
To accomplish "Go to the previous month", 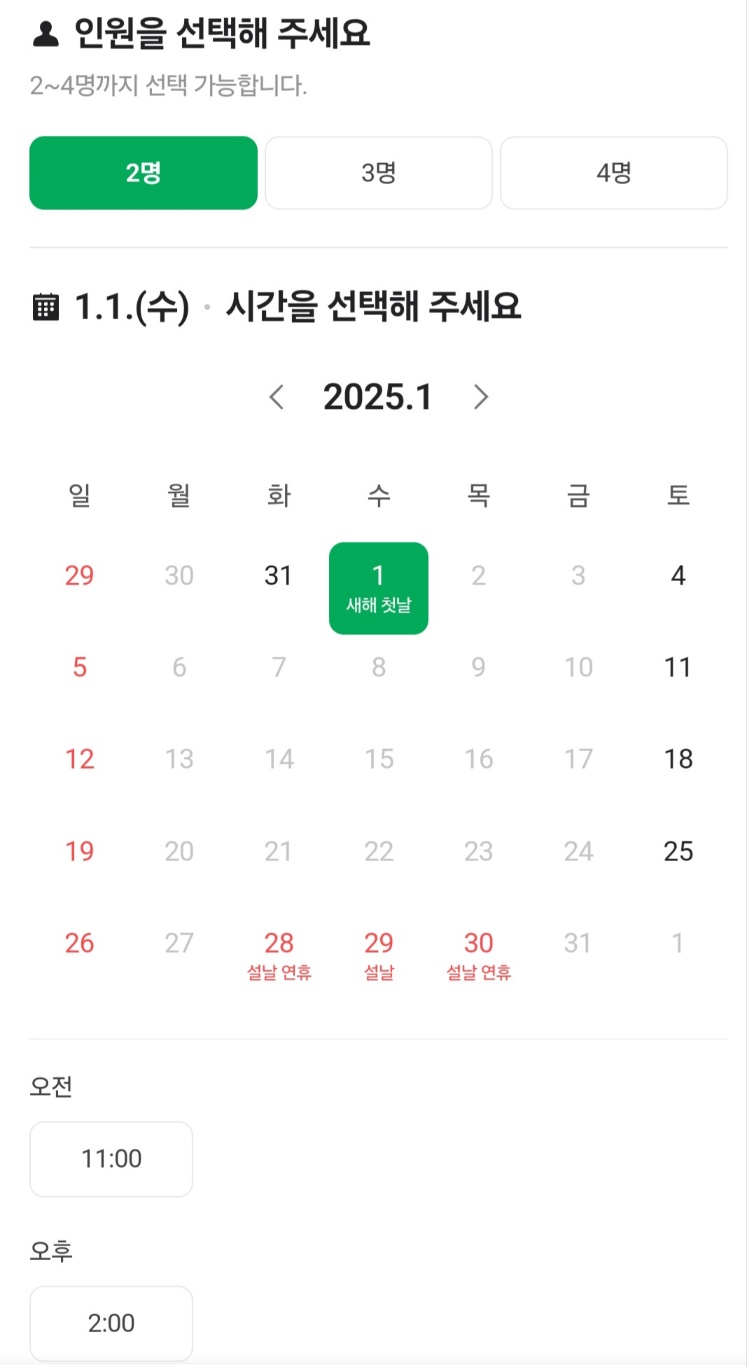I will pos(277,397).
